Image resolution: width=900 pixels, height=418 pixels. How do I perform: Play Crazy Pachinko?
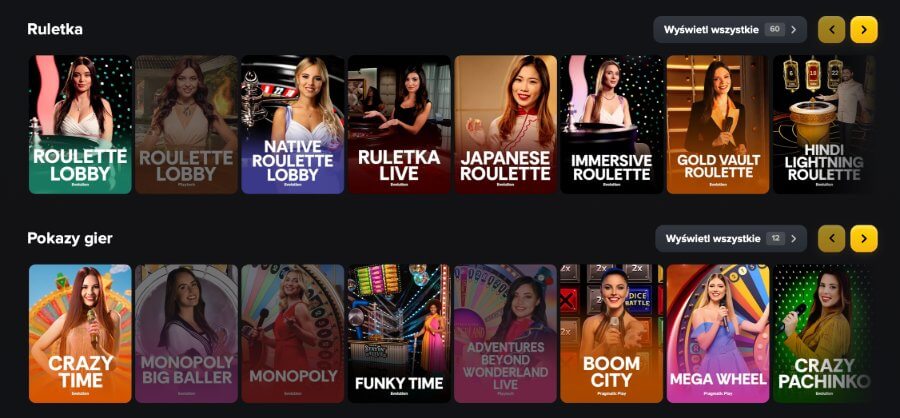[x=822, y=333]
